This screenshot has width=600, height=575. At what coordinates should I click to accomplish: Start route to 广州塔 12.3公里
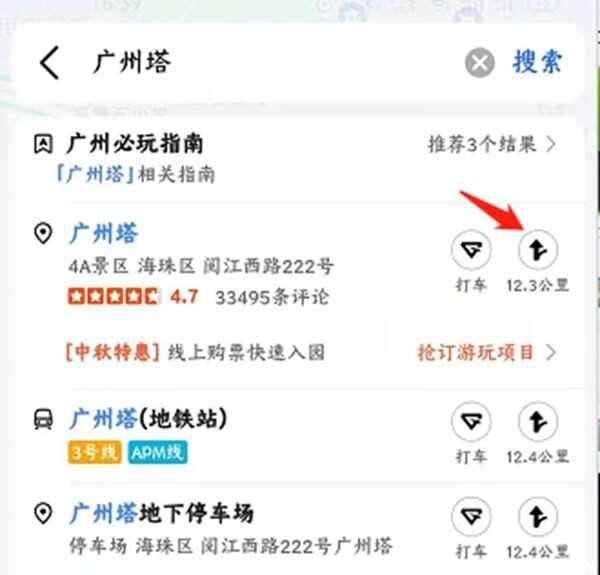click(537, 250)
